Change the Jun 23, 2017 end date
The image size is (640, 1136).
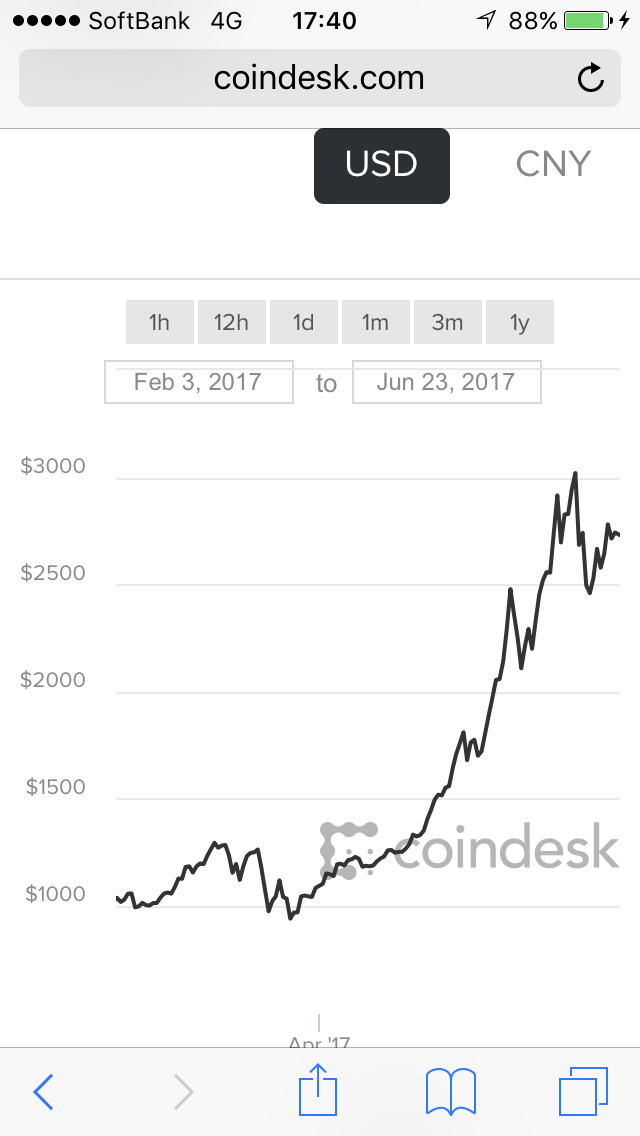pos(446,382)
